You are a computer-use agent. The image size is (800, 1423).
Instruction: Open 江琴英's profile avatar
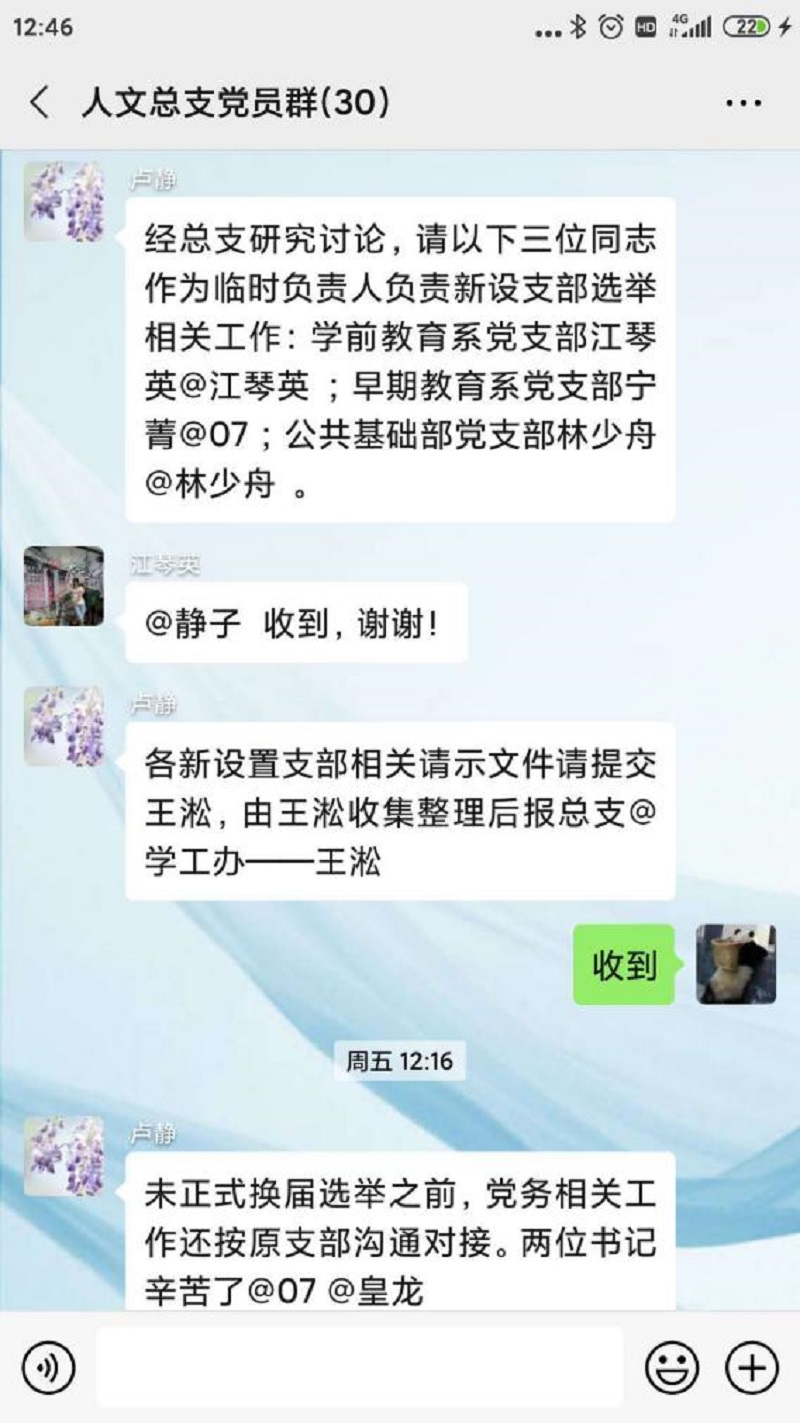64,586
